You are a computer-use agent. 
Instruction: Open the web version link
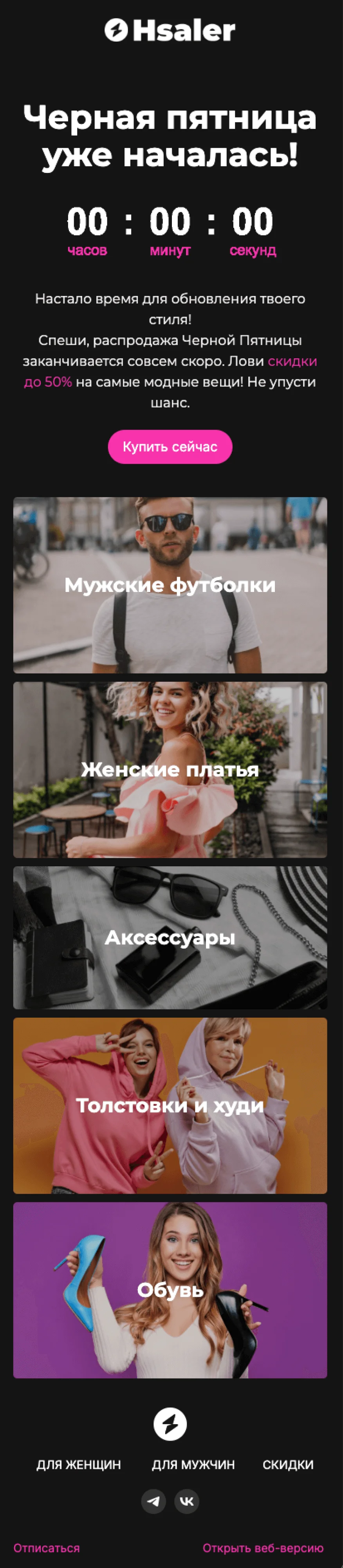pyautogui.click(x=263, y=1548)
